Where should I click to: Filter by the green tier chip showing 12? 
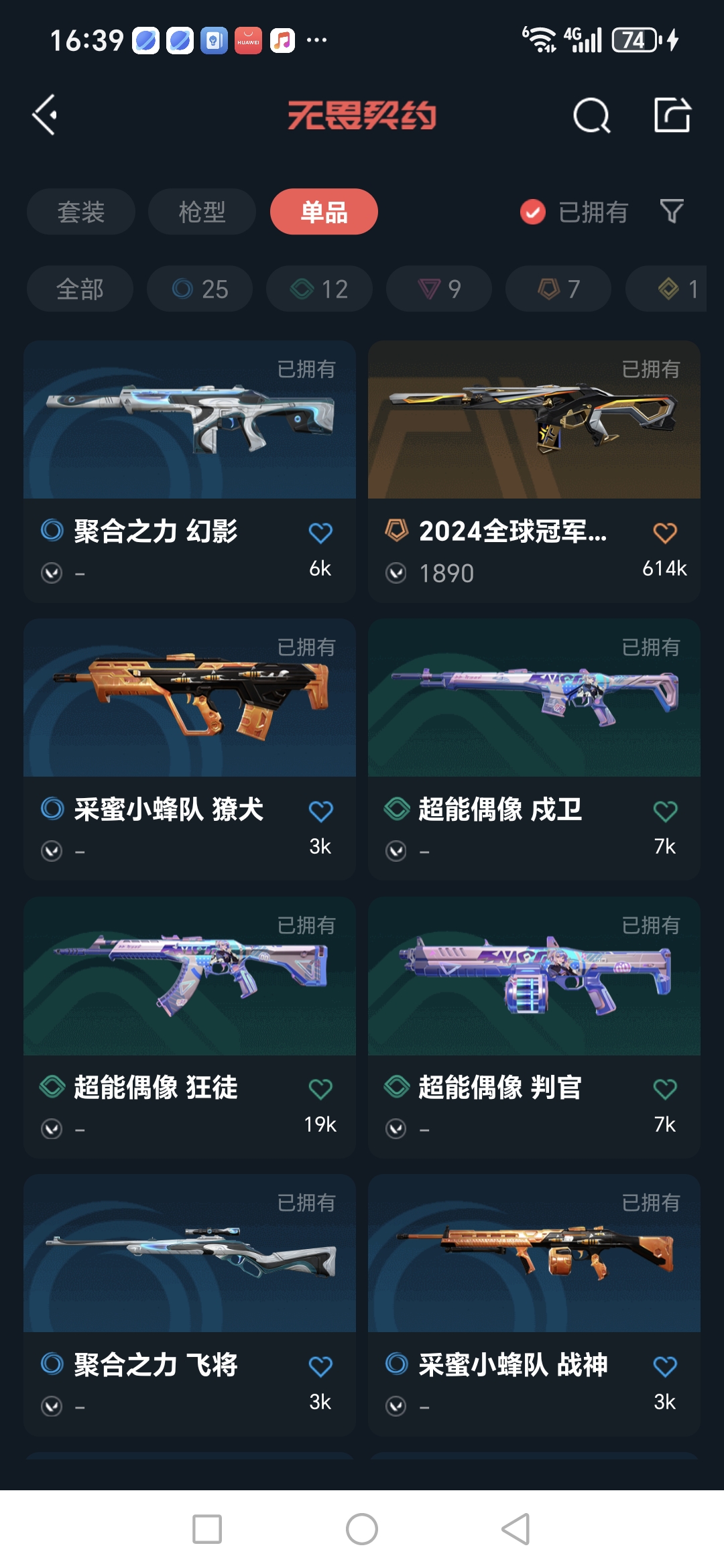click(319, 289)
